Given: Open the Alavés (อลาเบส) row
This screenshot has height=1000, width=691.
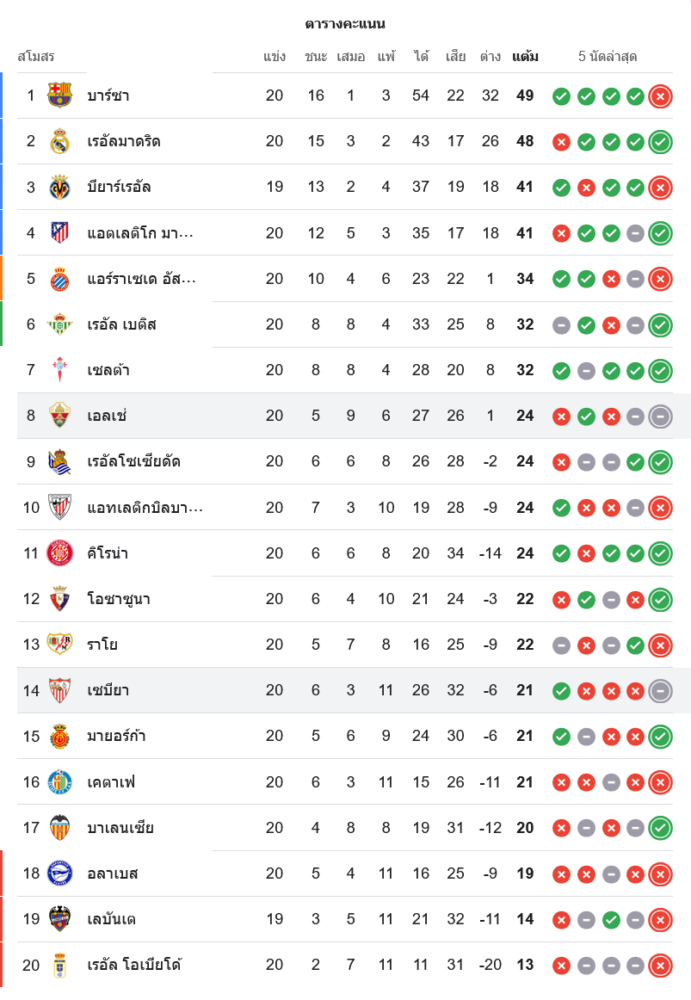Looking at the screenshot, I should pos(112,873).
